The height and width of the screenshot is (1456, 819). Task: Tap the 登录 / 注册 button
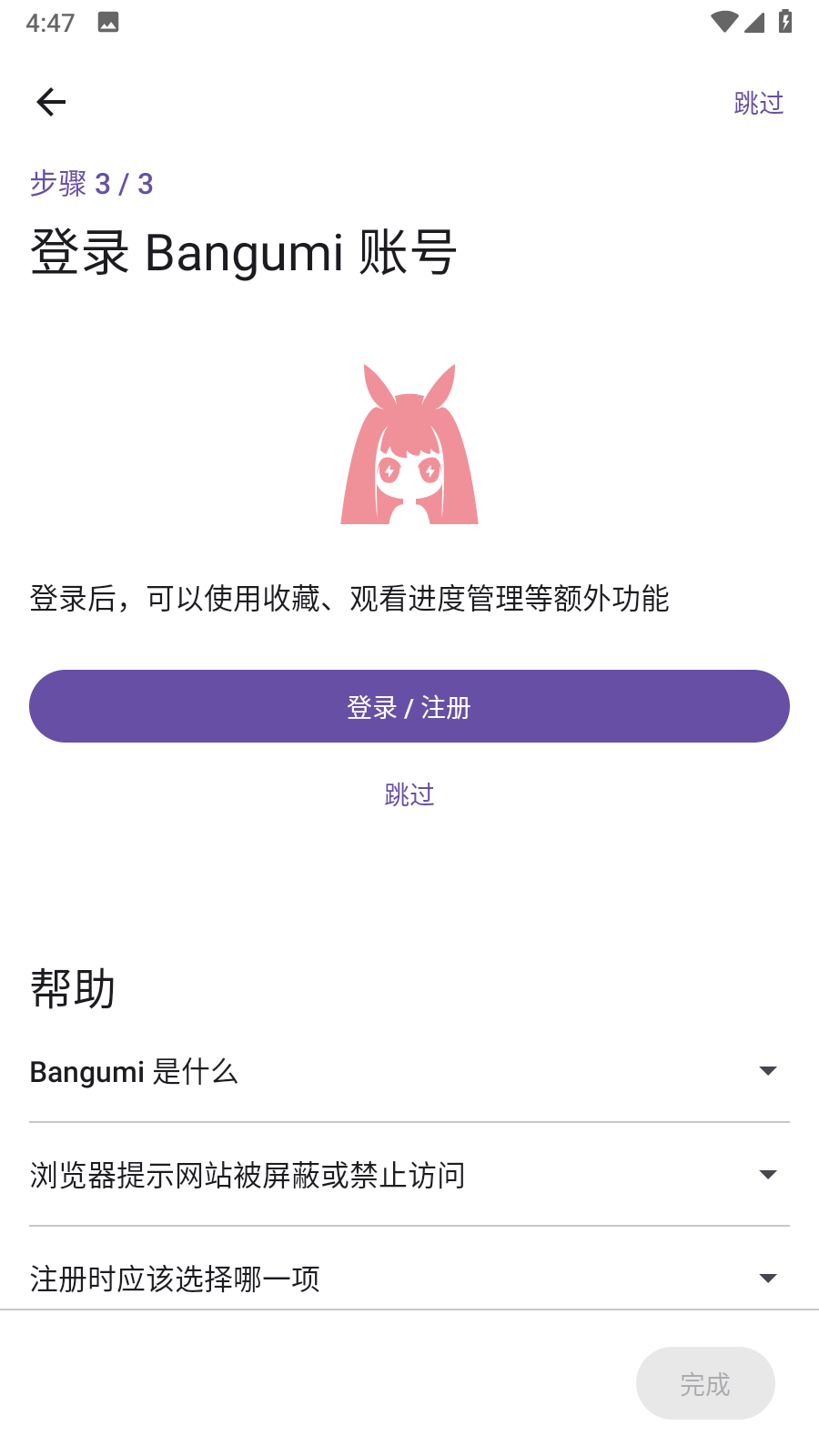pos(409,706)
